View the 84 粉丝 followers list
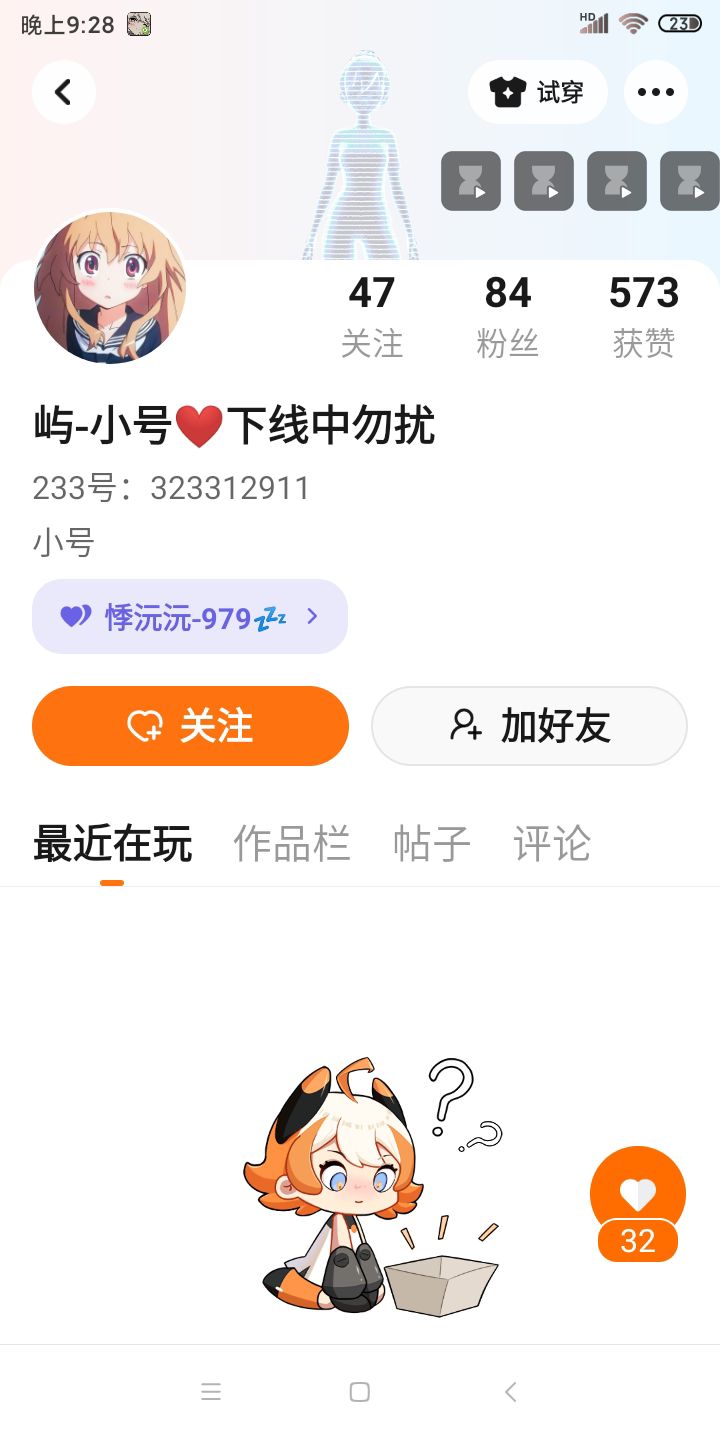Viewport: 720px width, 1440px height. 508,315
